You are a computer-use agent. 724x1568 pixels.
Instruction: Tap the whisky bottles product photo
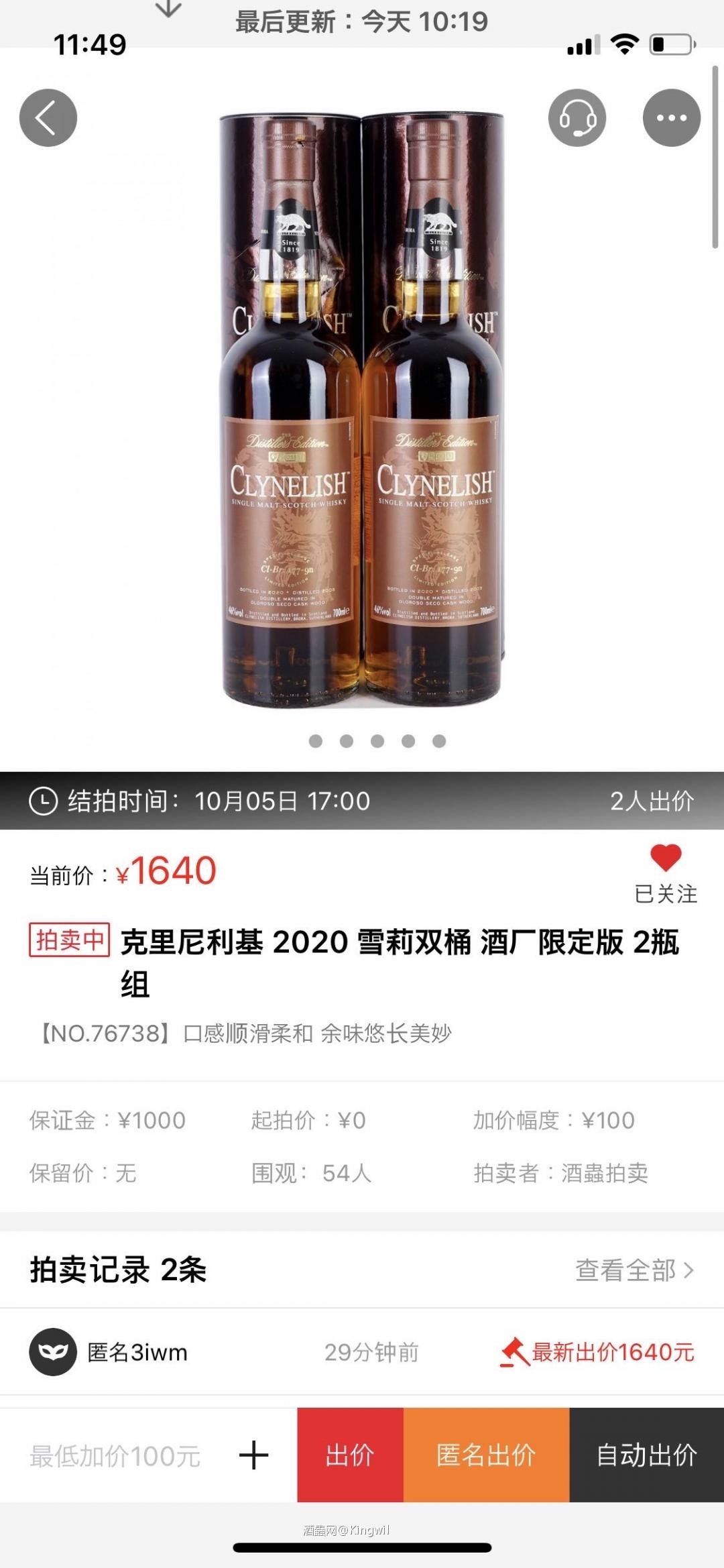(x=362, y=402)
